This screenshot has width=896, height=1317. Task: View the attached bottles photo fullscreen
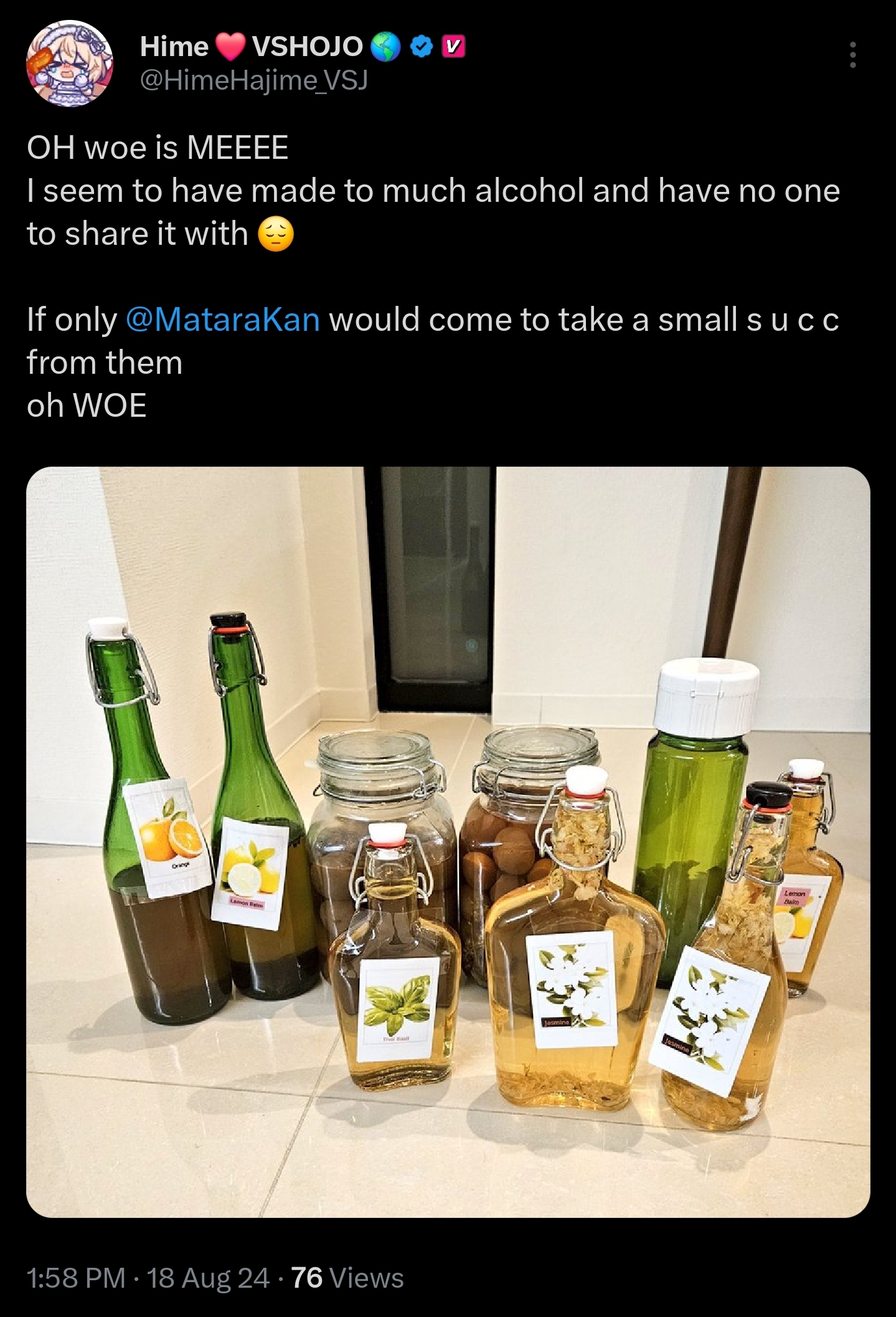(x=448, y=842)
